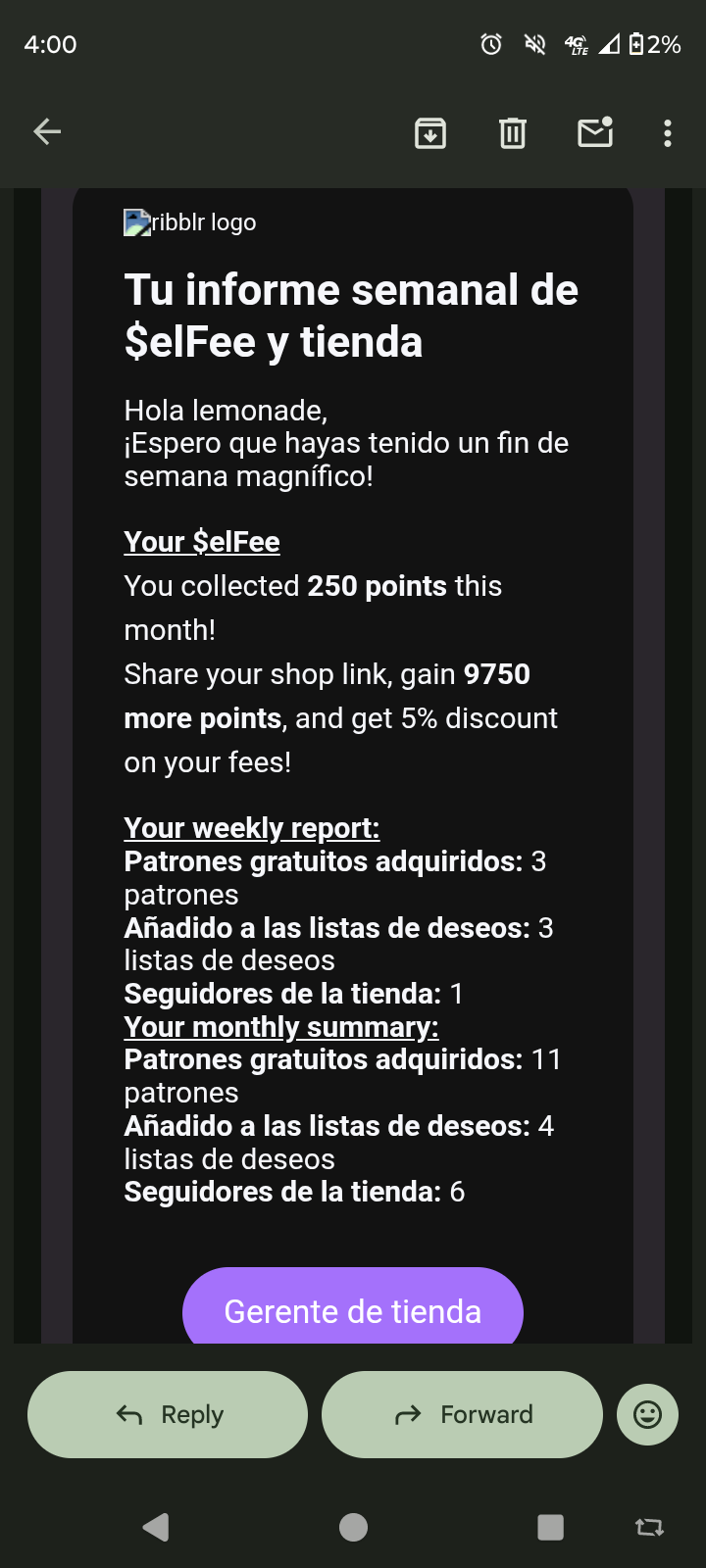
Task: Tap the system back button
Action: pyautogui.click(x=156, y=1527)
